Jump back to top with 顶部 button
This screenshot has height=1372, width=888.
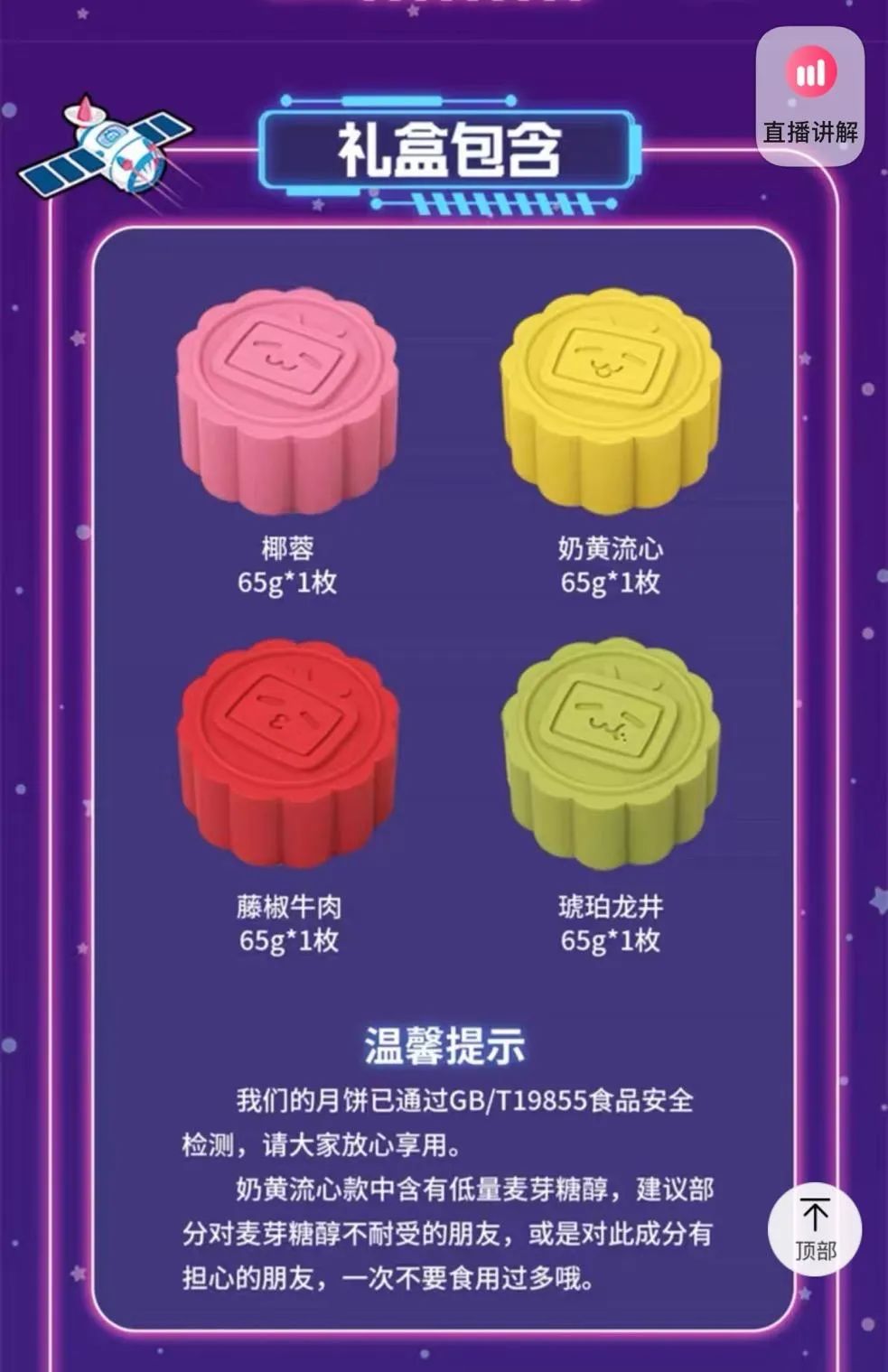coord(815,1229)
